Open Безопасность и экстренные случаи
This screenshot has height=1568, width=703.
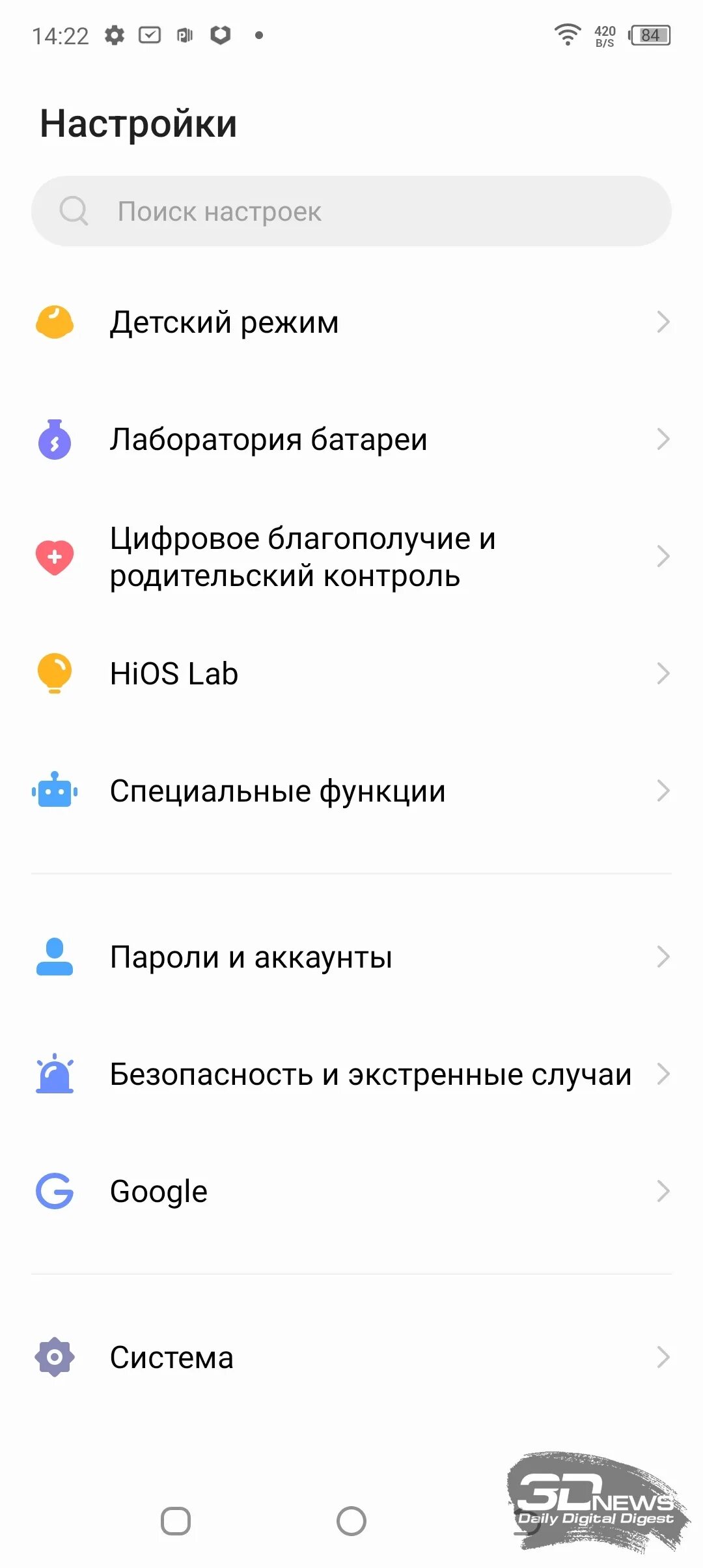tap(351, 1074)
